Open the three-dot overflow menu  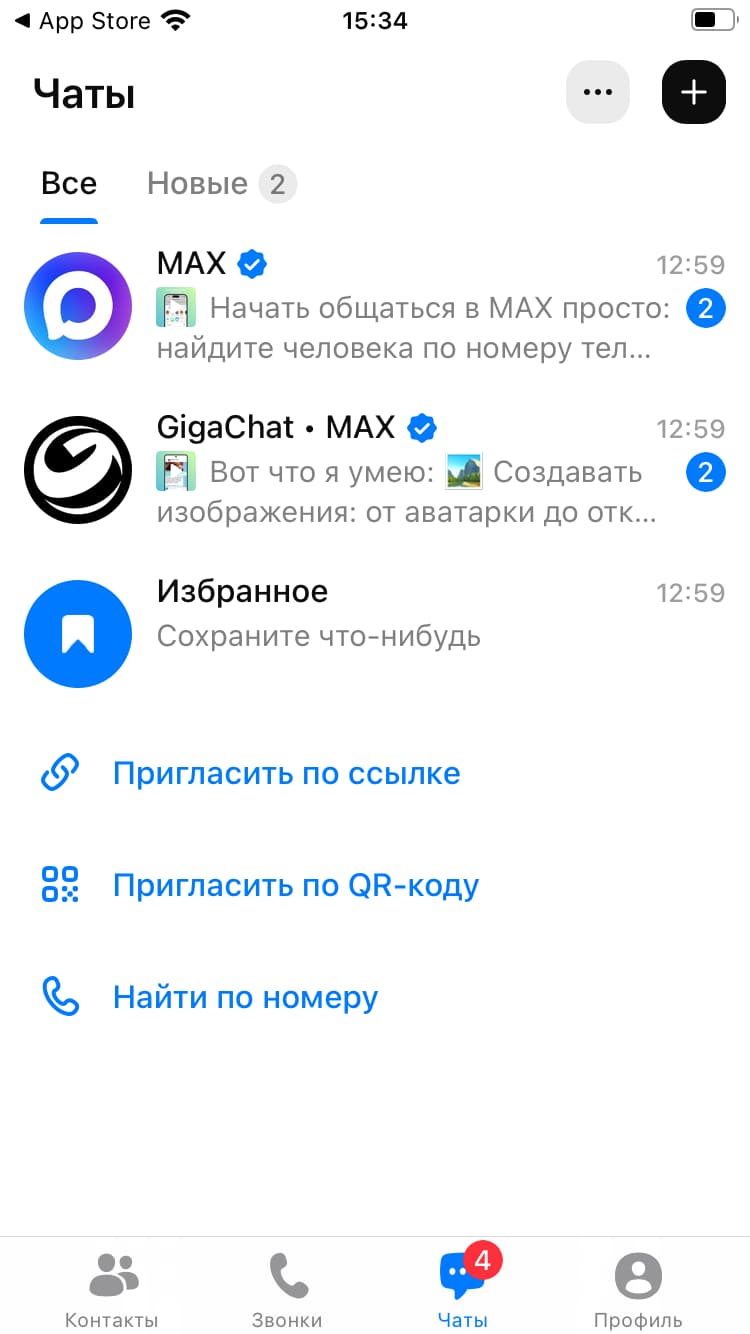(x=597, y=92)
